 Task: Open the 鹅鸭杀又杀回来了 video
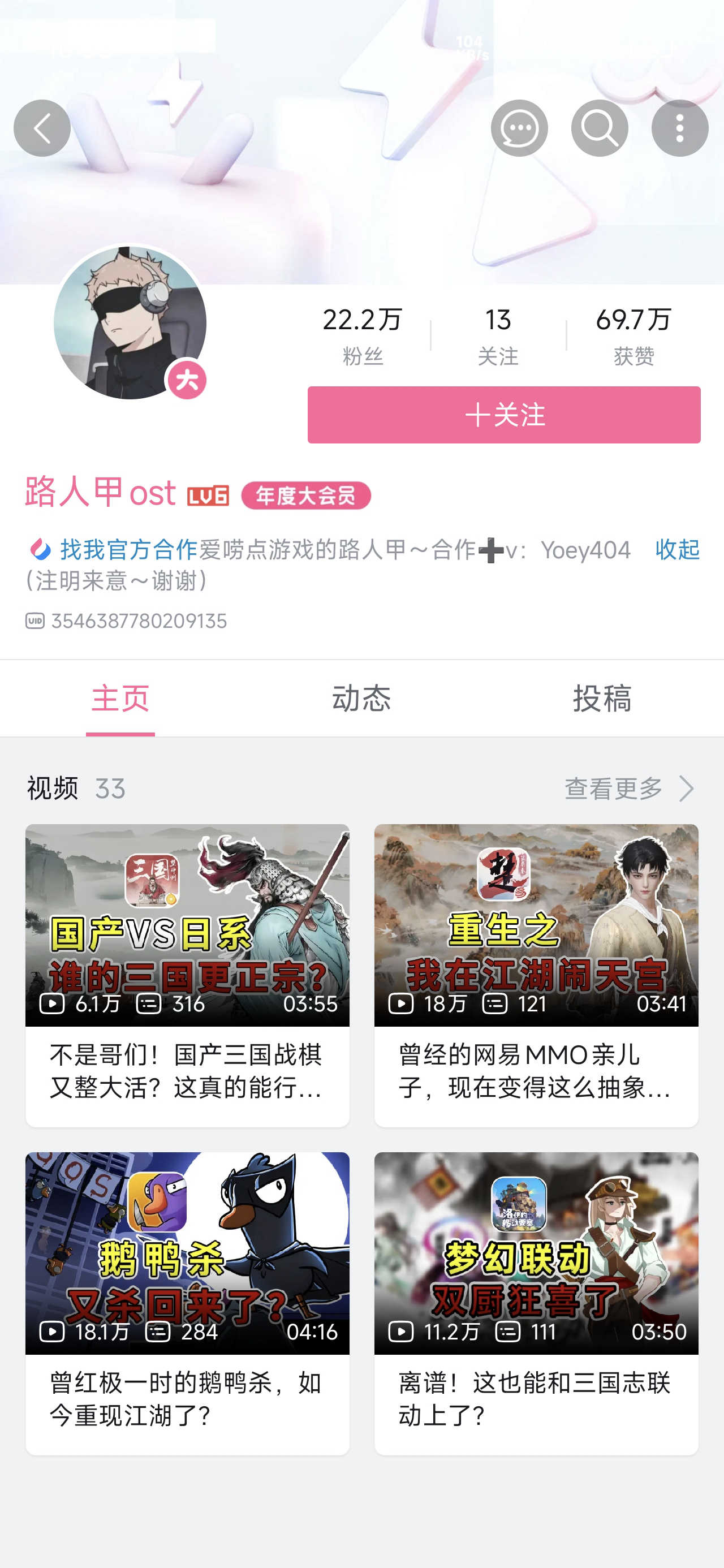[187, 1253]
